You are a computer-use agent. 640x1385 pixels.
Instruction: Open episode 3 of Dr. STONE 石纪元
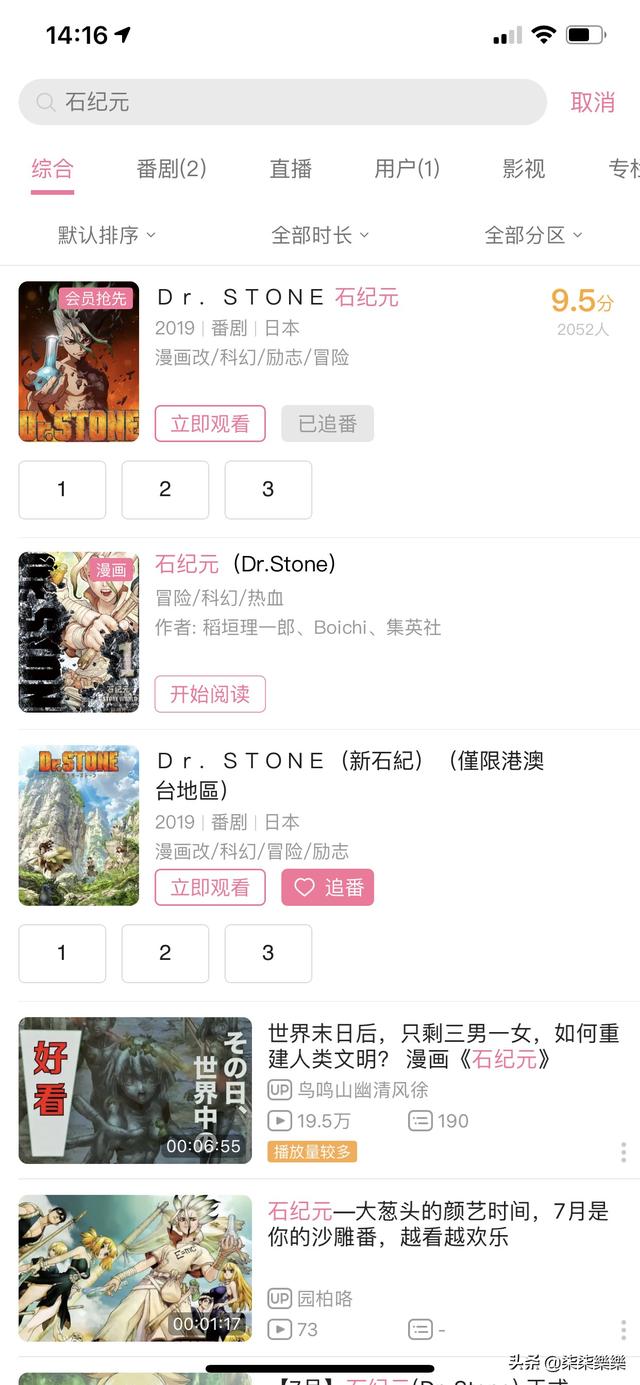[x=268, y=489]
